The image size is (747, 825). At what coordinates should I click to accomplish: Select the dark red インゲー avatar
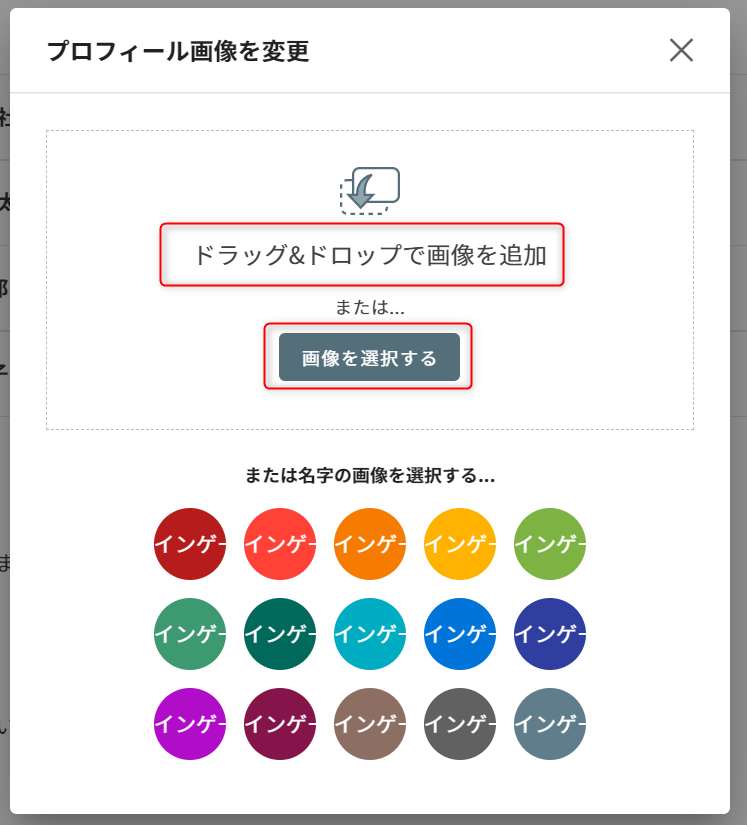[x=190, y=544]
